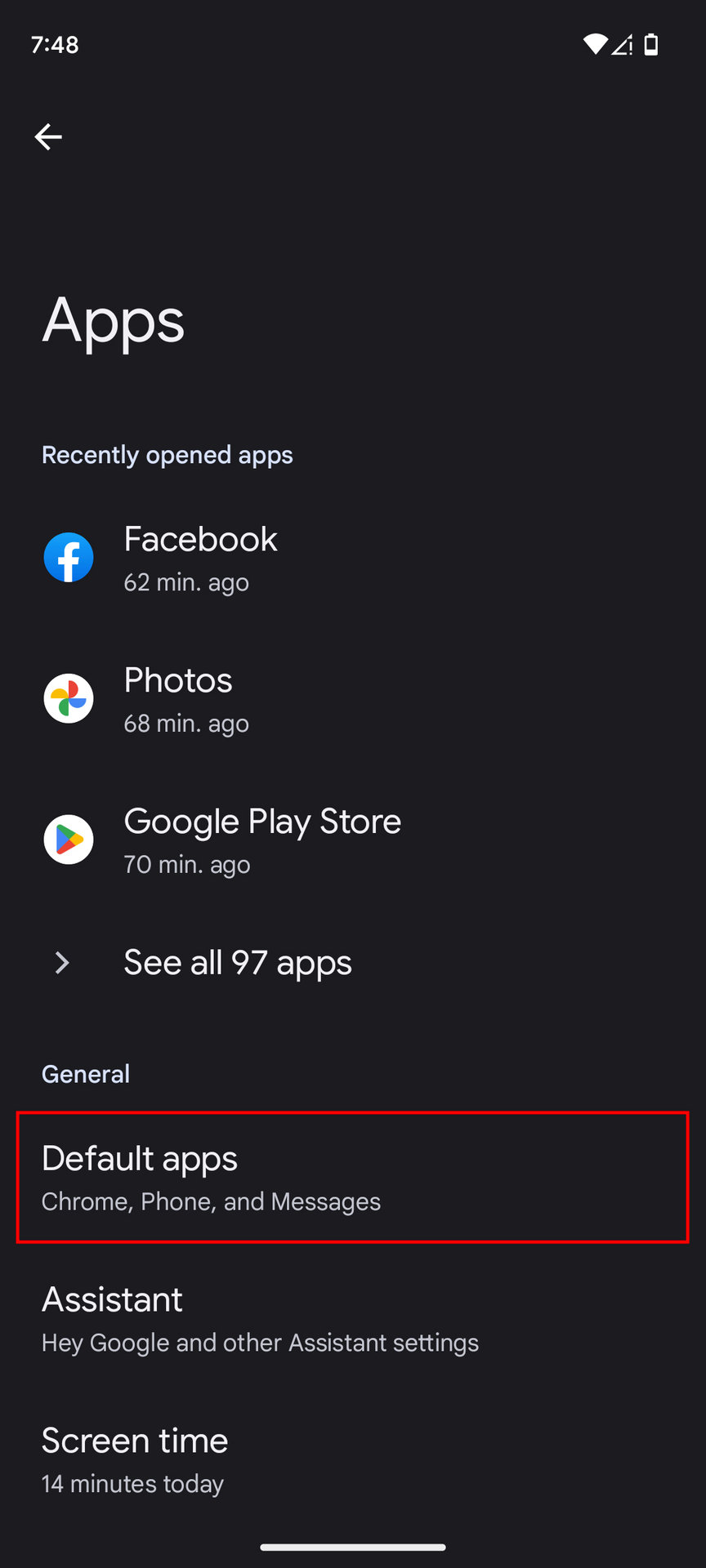View Screen time details
This screenshot has width=706, height=1568.
pos(135,1459)
